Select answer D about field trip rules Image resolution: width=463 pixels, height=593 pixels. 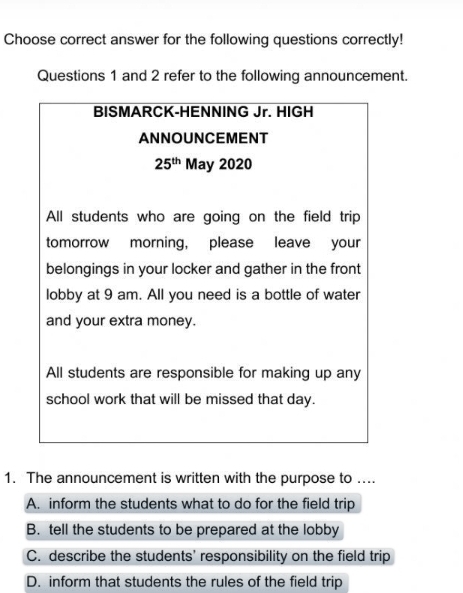(x=186, y=582)
